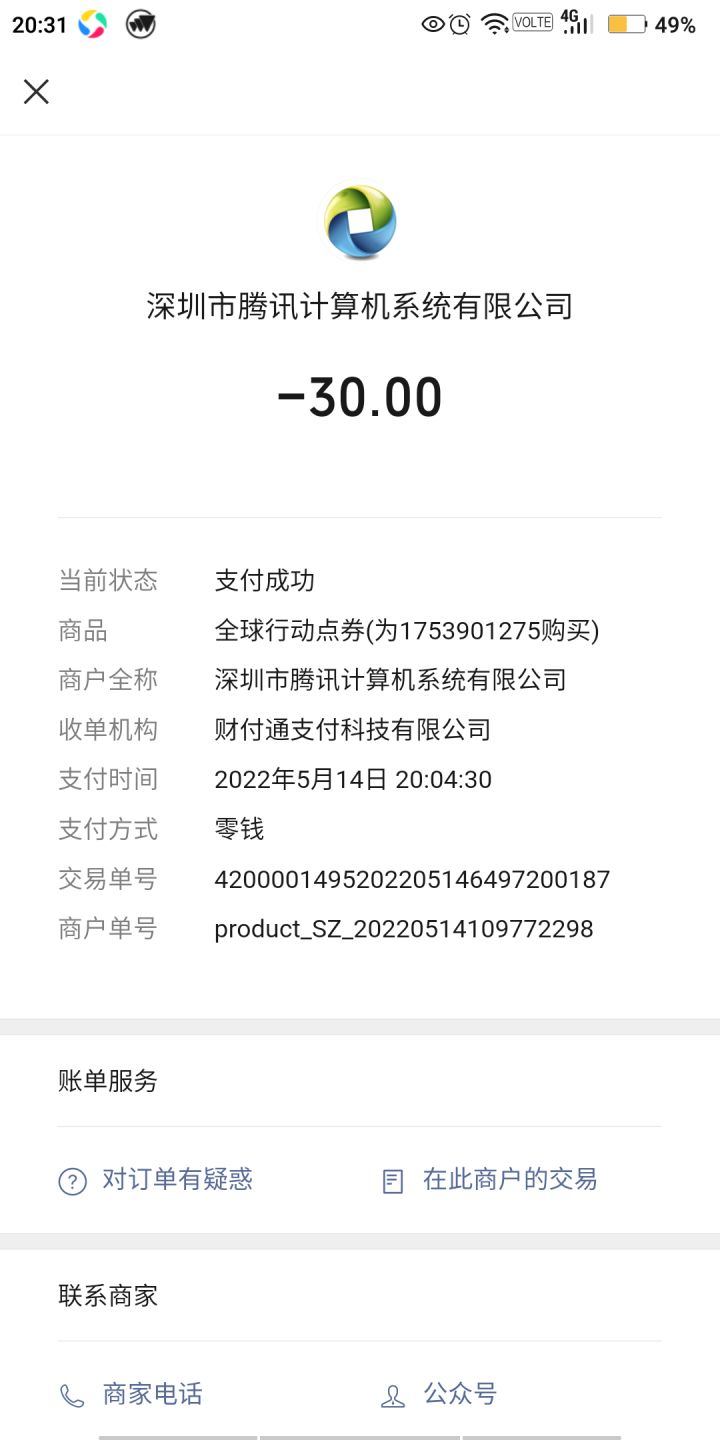This screenshot has width=720, height=1440.
Task: Open the merchant's 公众号
Action: tap(439, 1394)
